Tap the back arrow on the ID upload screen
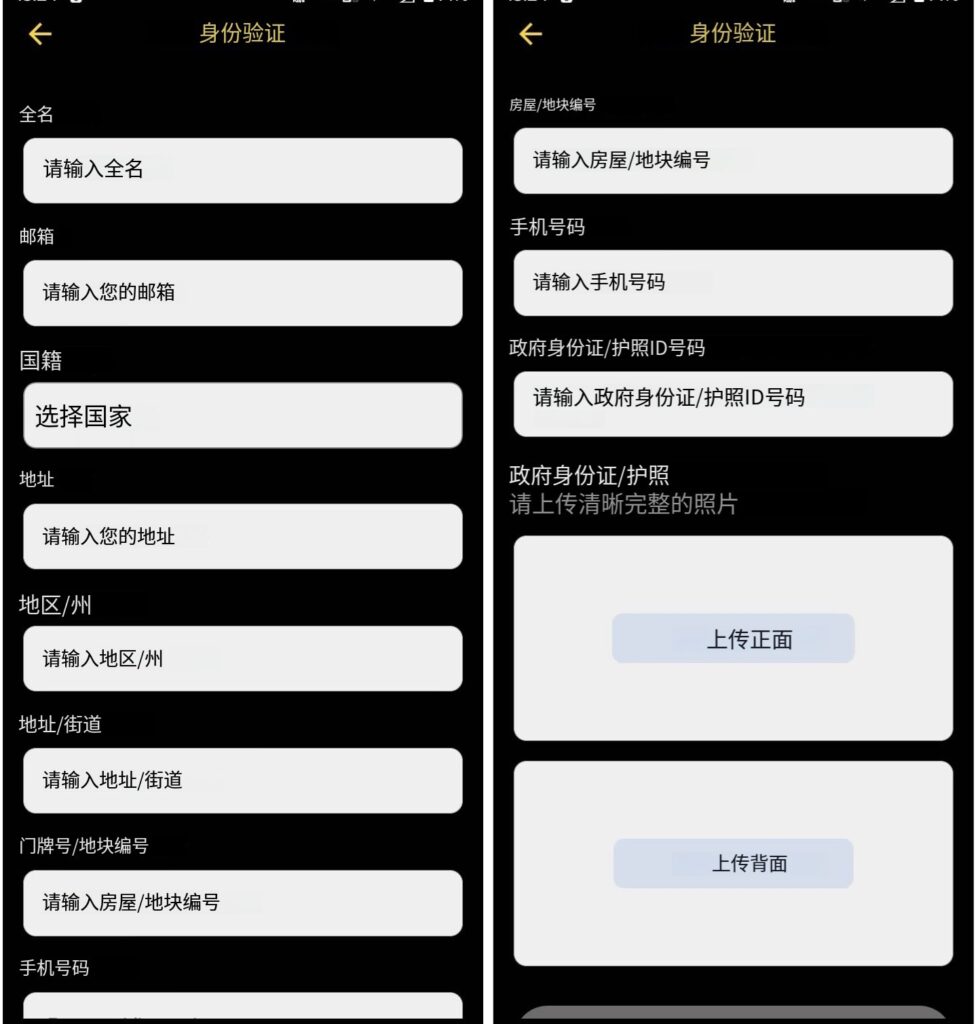This screenshot has width=976, height=1024. point(528,34)
